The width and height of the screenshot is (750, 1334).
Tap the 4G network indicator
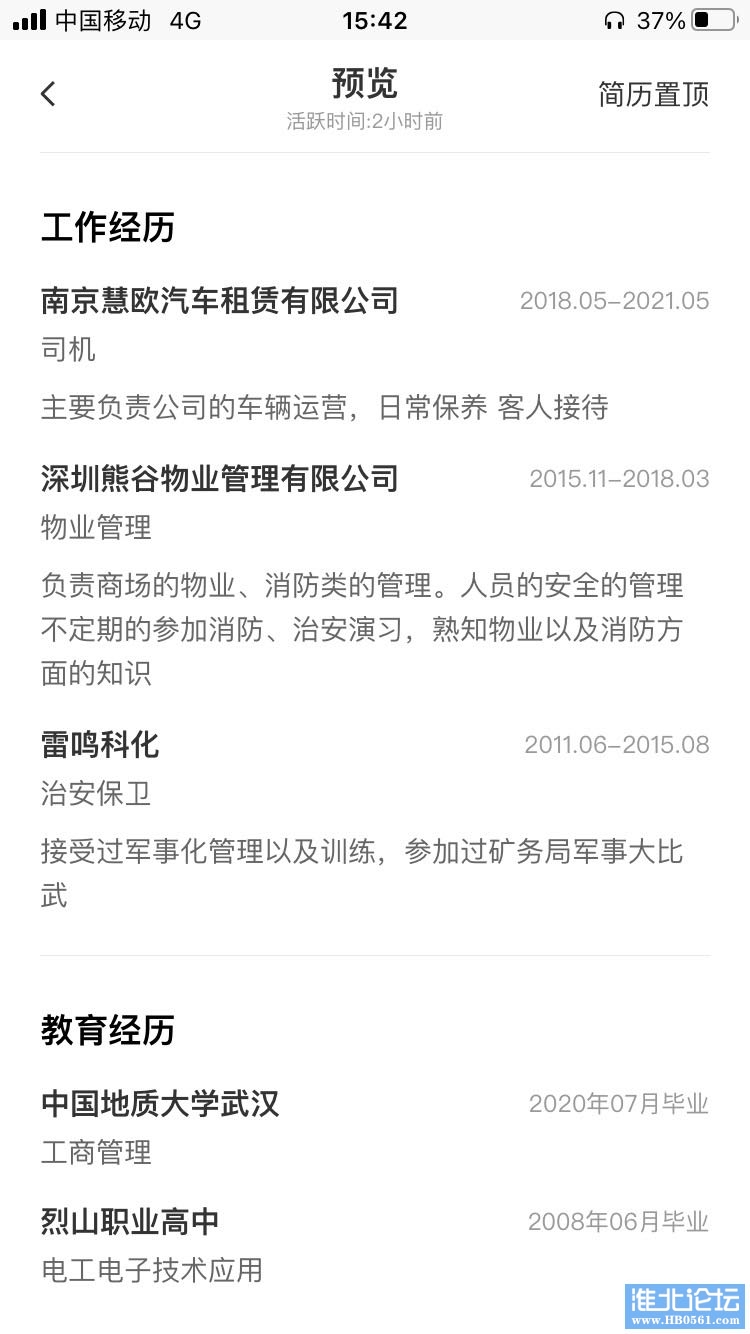[x=185, y=18]
